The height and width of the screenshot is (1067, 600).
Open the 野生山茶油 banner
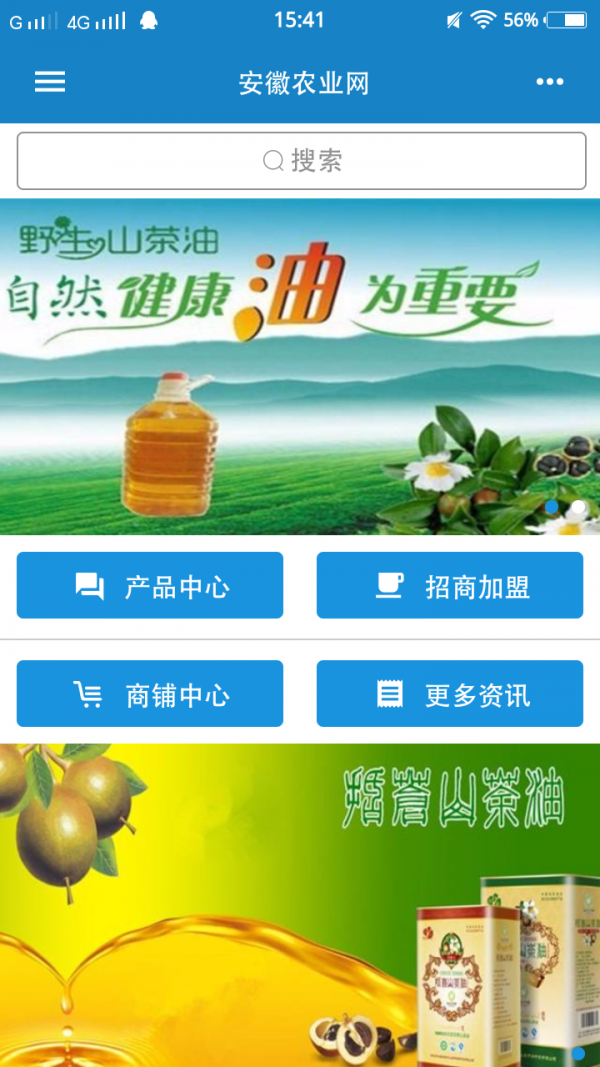(300, 366)
